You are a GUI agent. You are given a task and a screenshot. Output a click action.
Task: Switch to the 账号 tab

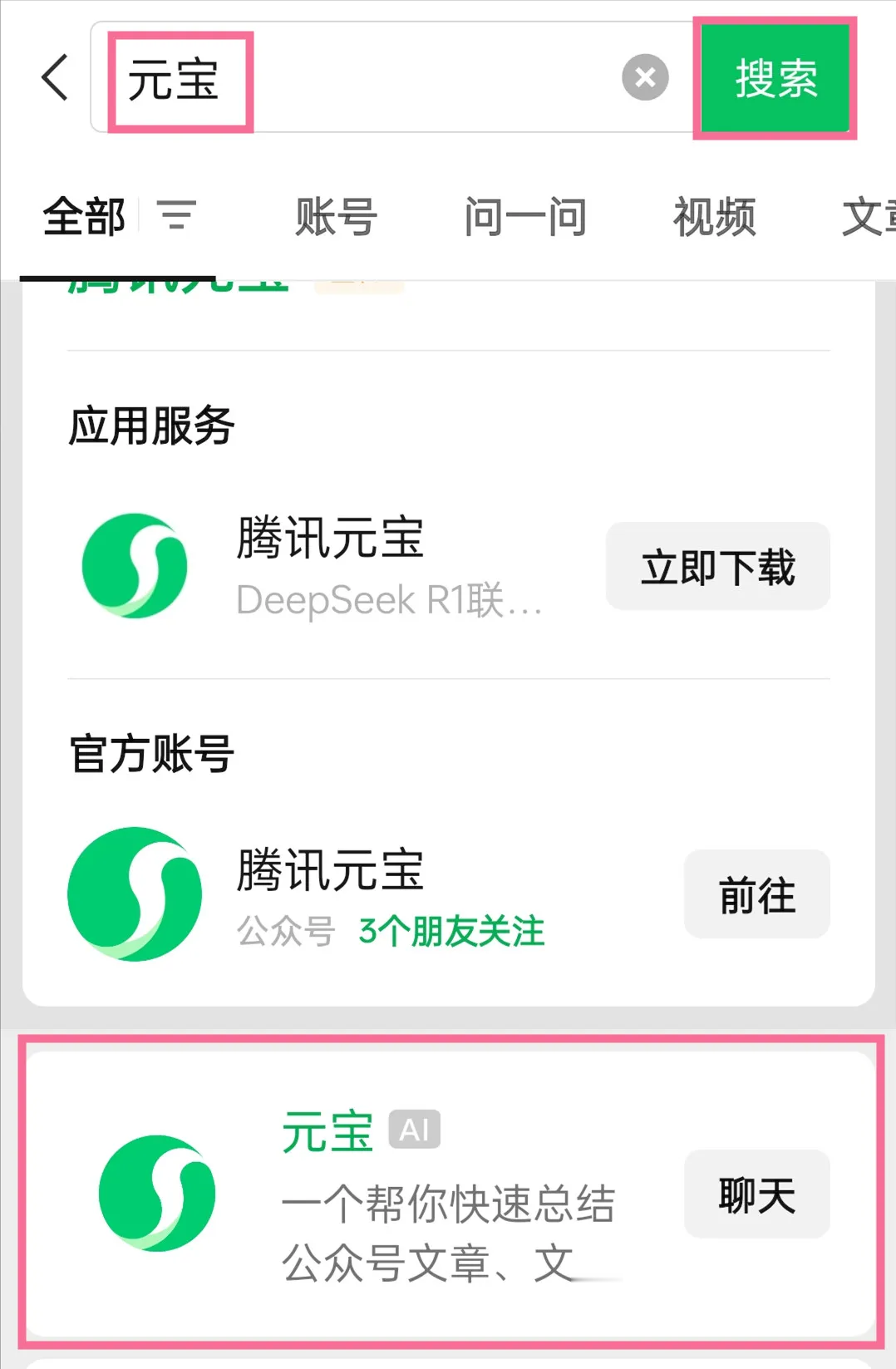[x=334, y=216]
